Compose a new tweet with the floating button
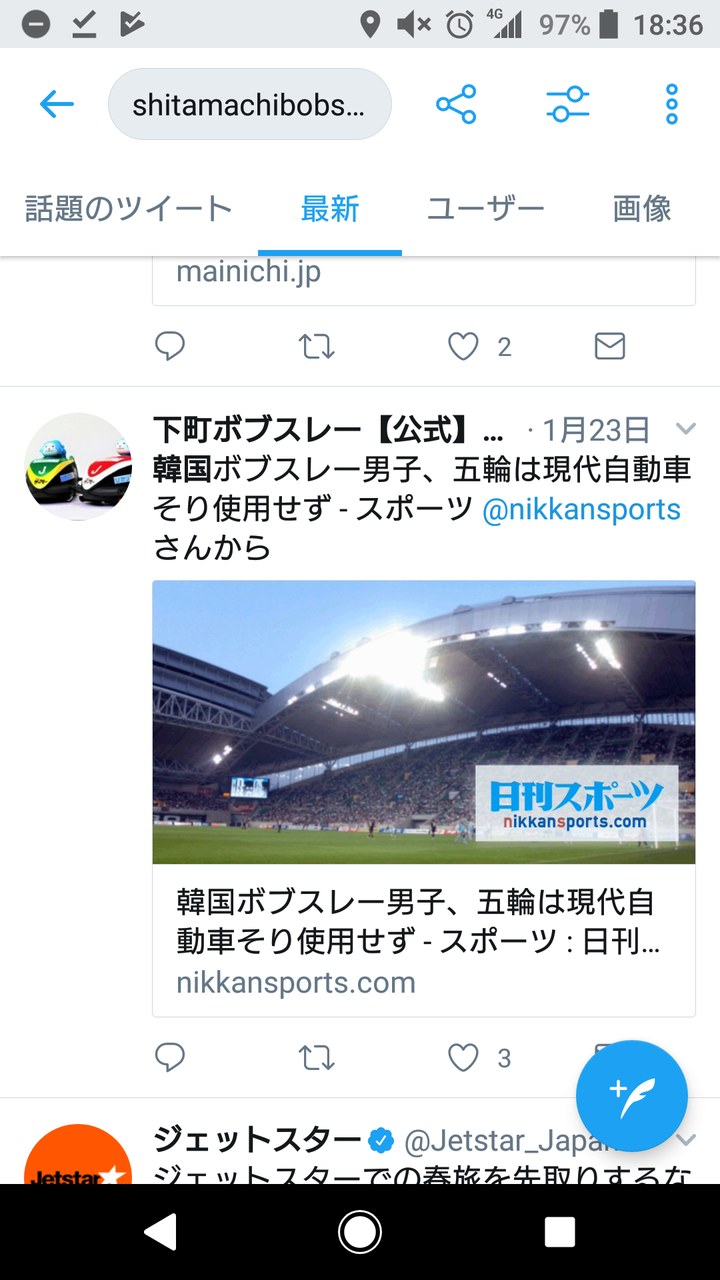720x1280 pixels. pos(632,1096)
